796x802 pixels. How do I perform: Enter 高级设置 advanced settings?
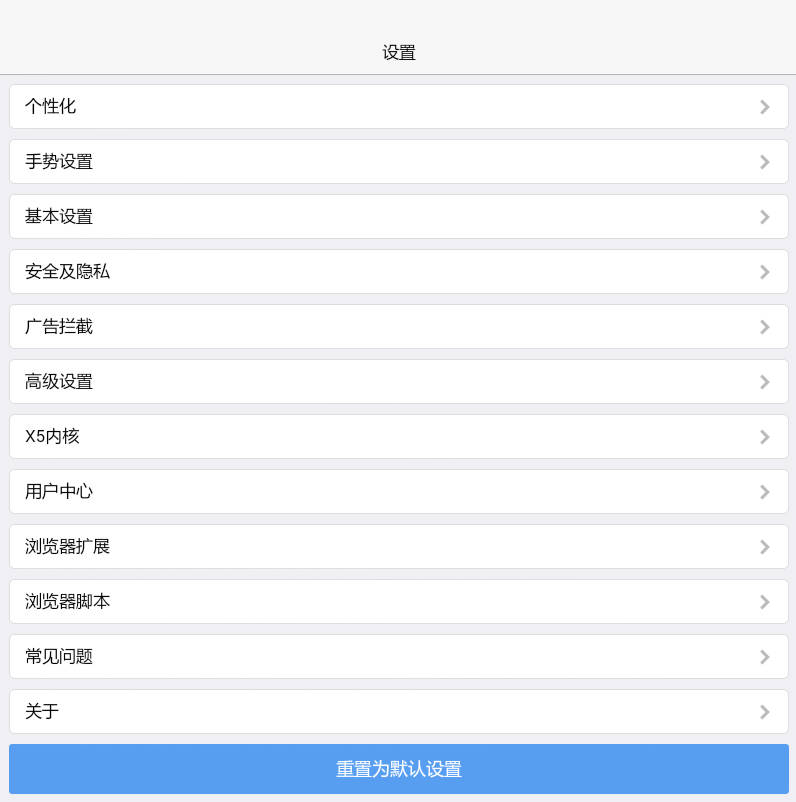pyautogui.click(x=398, y=381)
